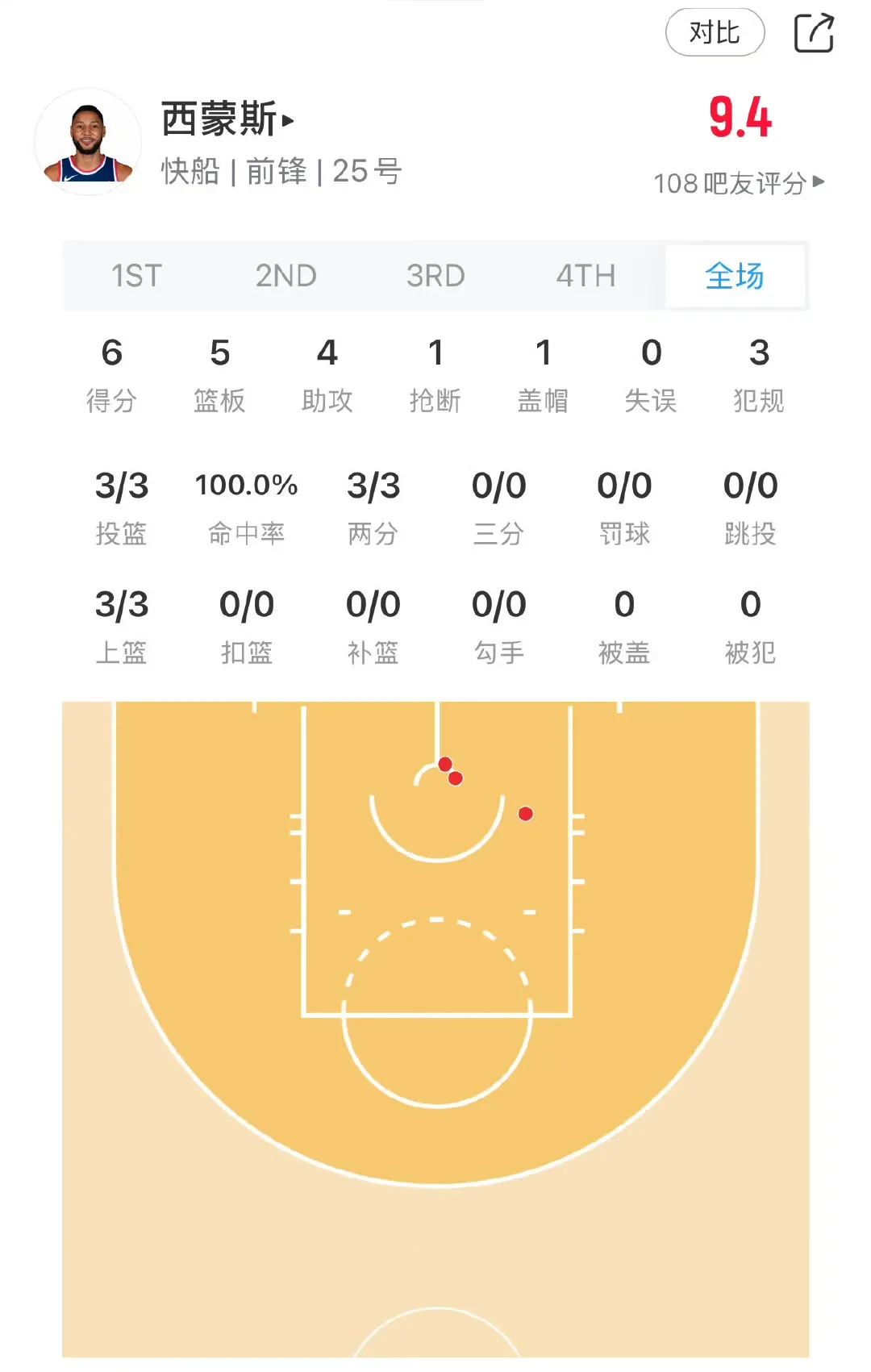Select the 全场 full game tab
This screenshot has width=871, height=1372.
pyautogui.click(x=735, y=276)
